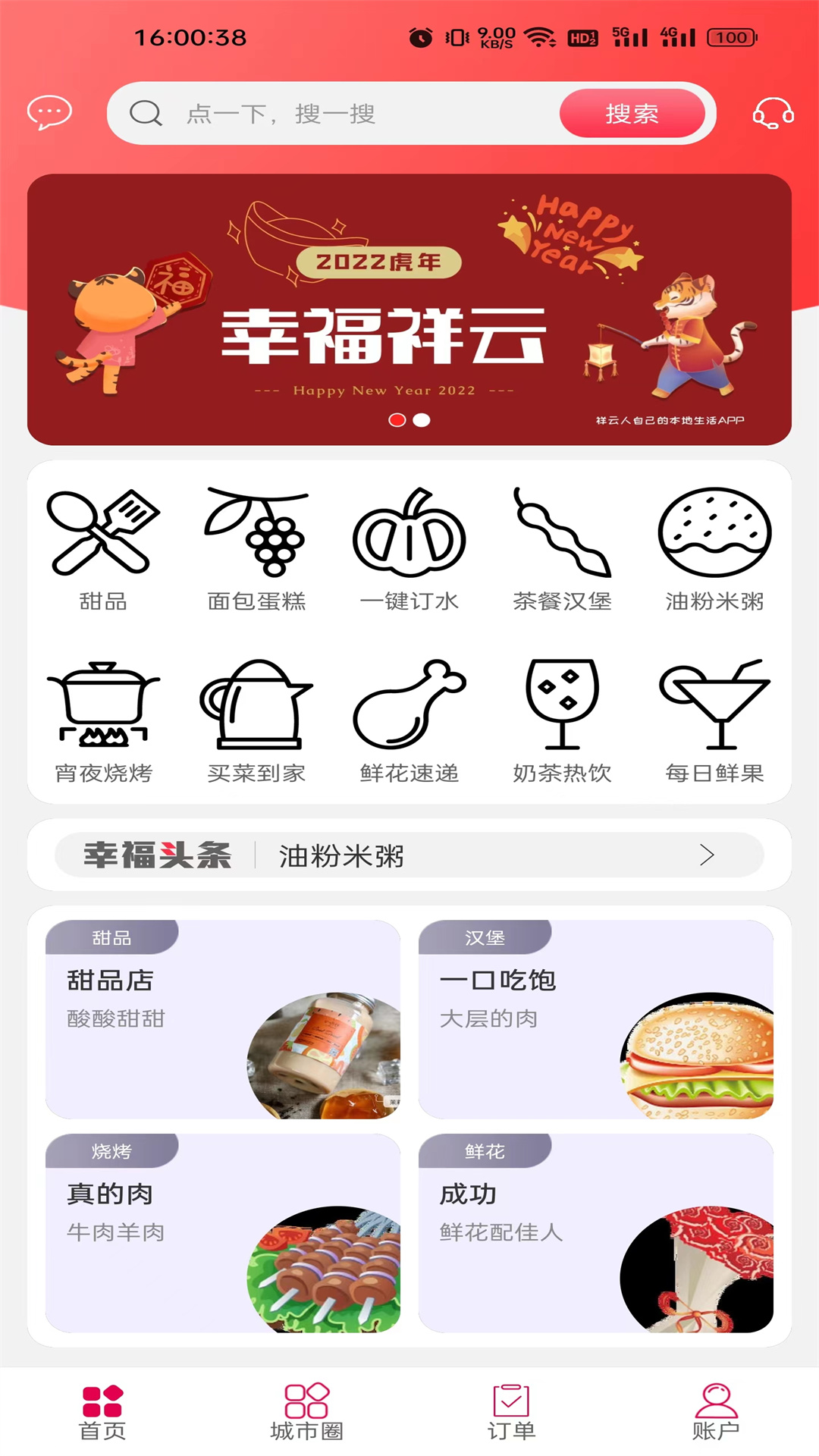Open the 一口吃饱 burger card

(595, 1019)
